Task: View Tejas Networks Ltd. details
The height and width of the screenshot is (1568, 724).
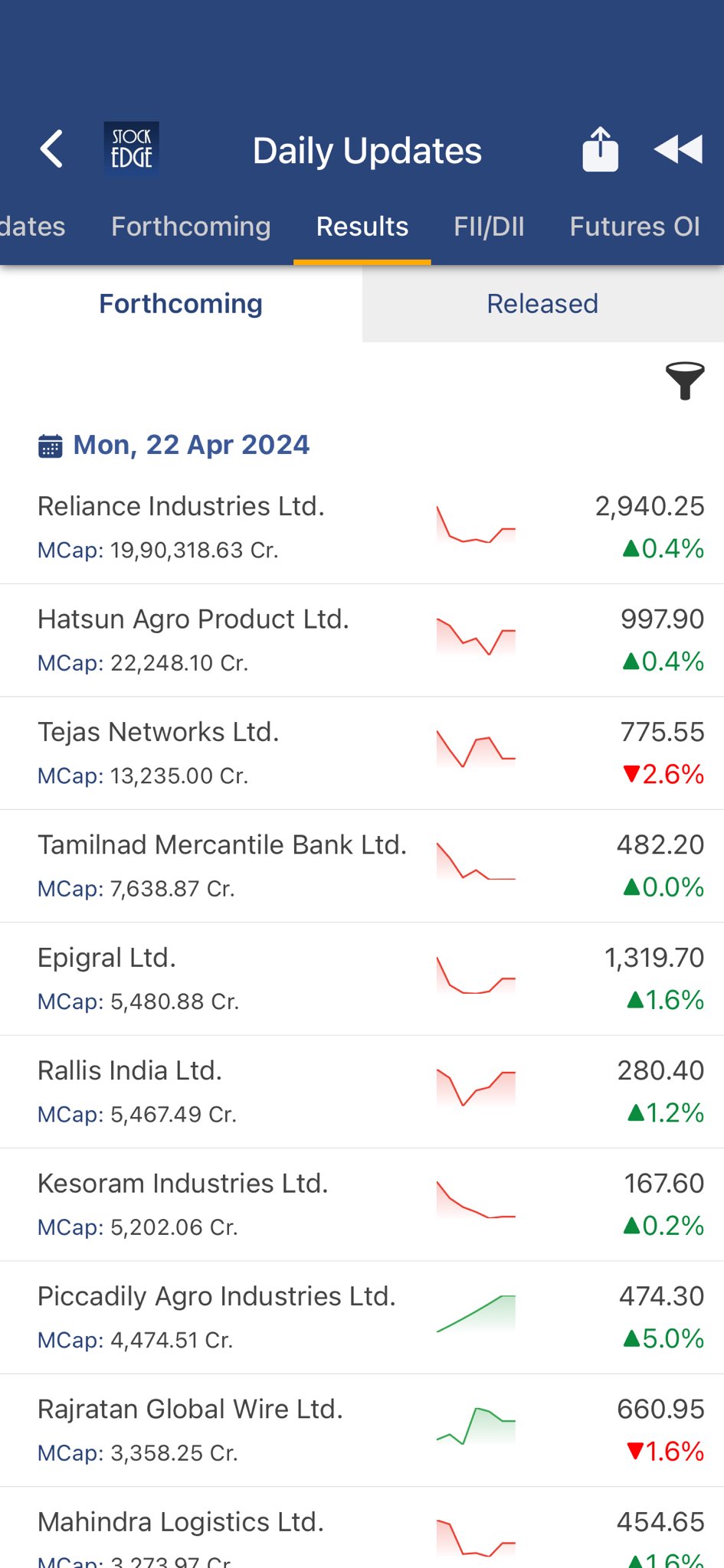Action: [x=362, y=753]
